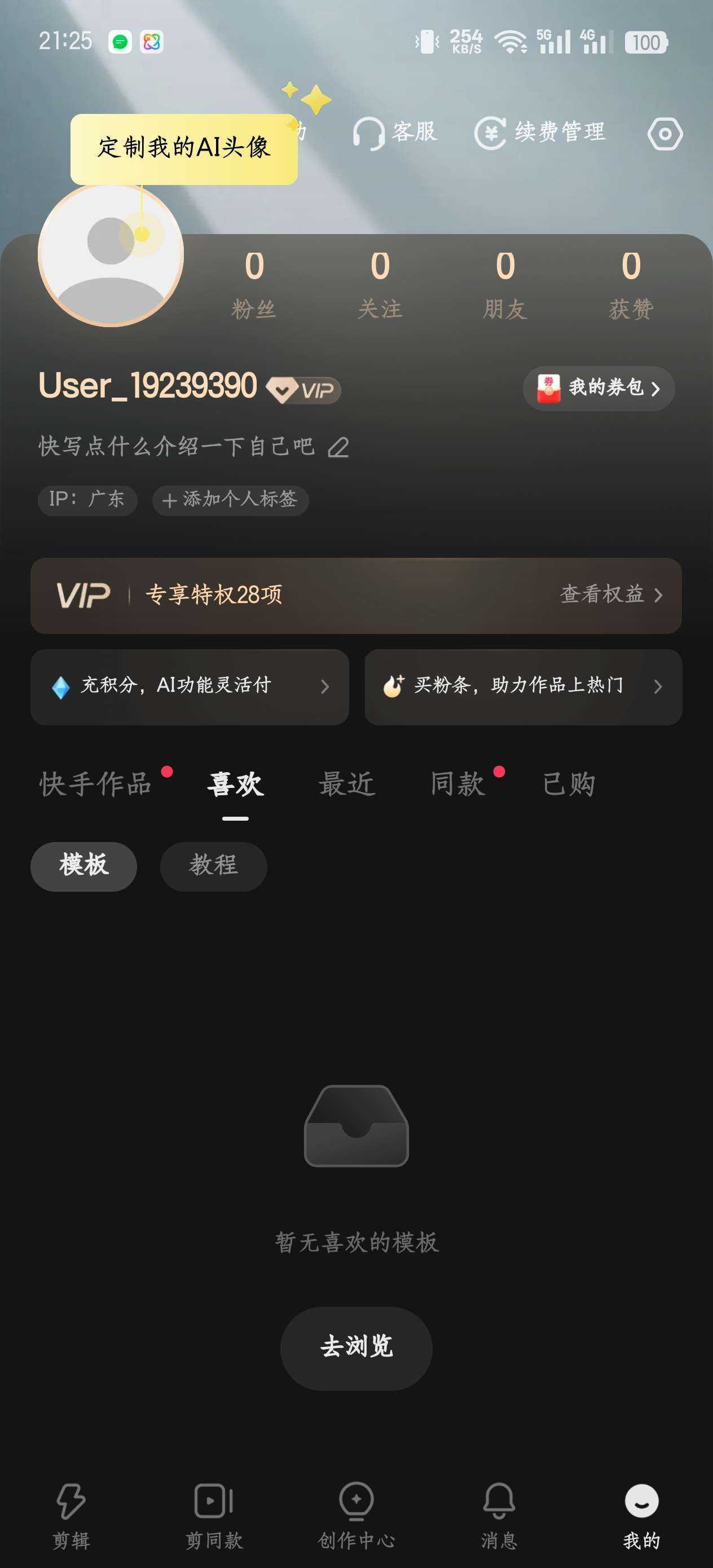Select the 教程 filter chip
Viewport: 713px width, 1568px height.
click(x=213, y=866)
